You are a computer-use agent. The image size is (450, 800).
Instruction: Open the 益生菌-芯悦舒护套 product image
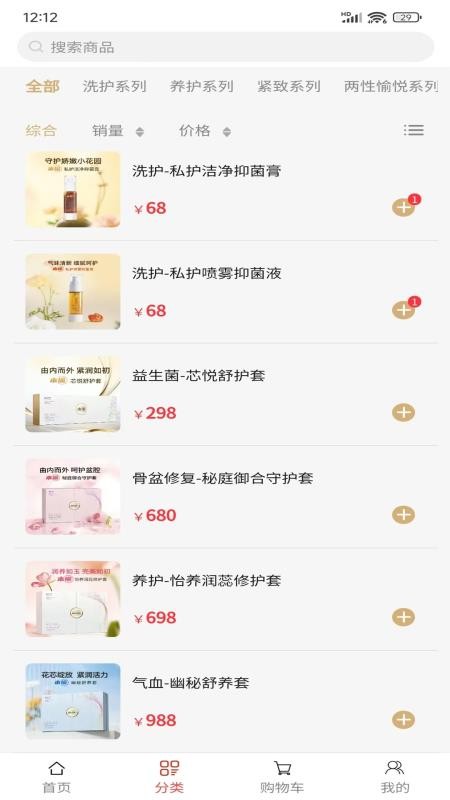click(73, 394)
